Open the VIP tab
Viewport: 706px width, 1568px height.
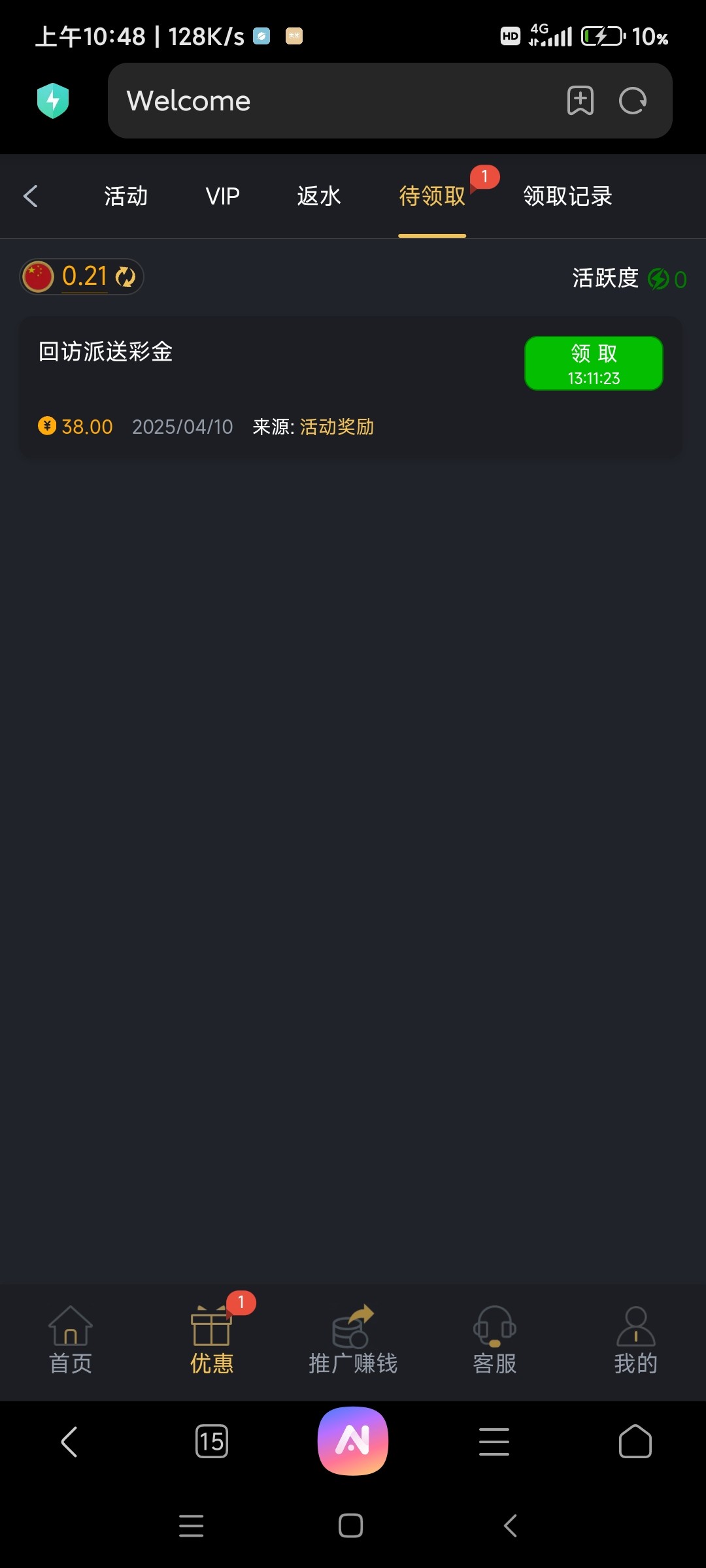click(222, 196)
